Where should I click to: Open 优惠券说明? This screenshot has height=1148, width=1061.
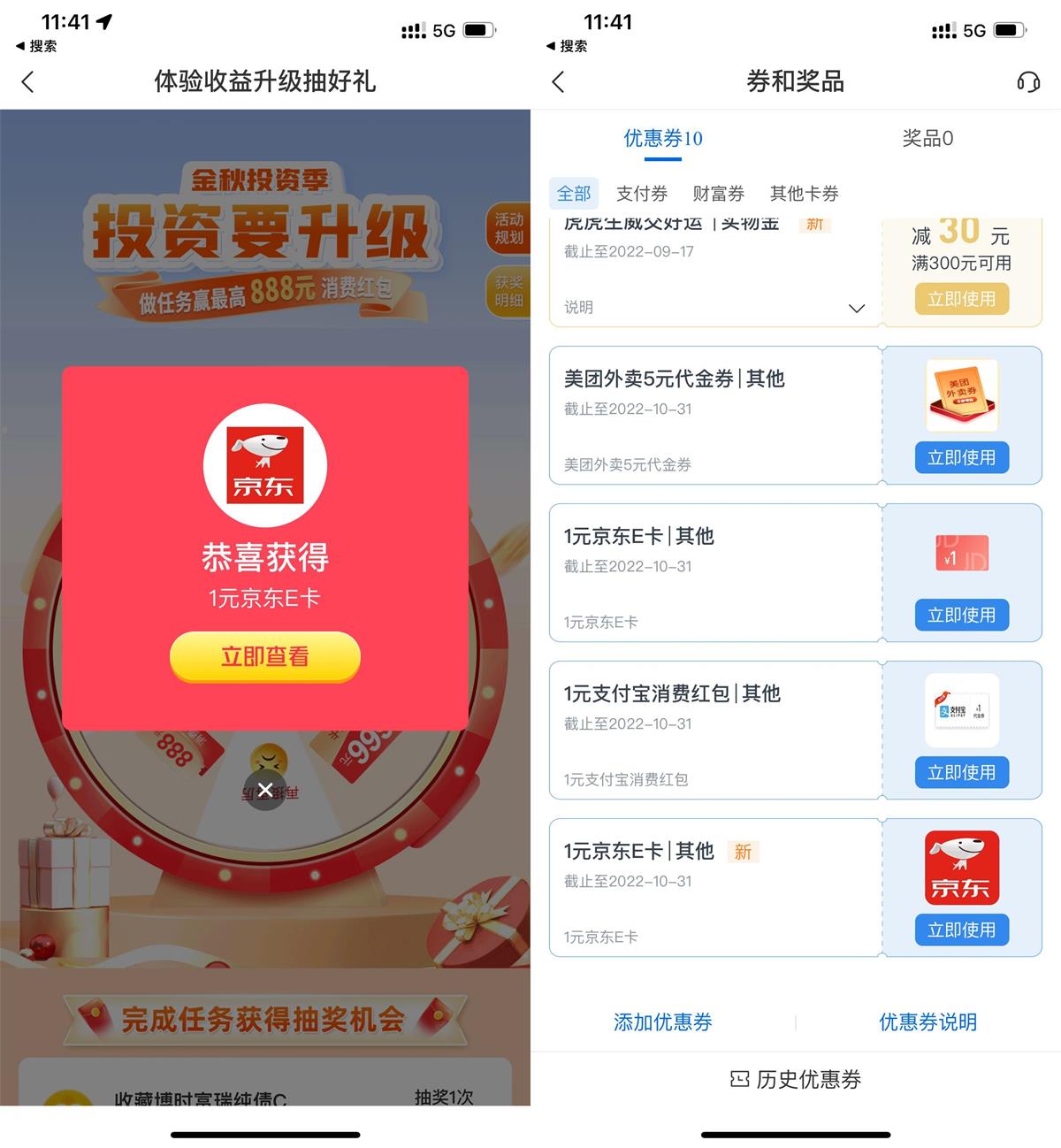(x=927, y=1022)
